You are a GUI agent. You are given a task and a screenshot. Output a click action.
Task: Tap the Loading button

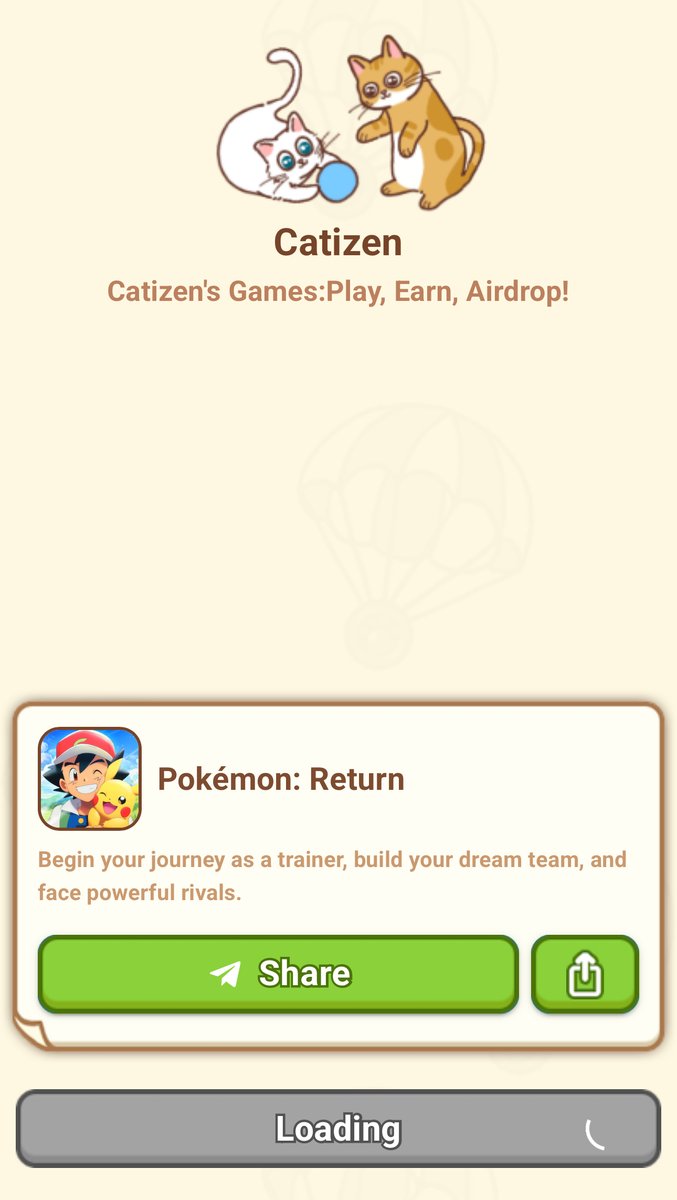(x=338, y=1129)
